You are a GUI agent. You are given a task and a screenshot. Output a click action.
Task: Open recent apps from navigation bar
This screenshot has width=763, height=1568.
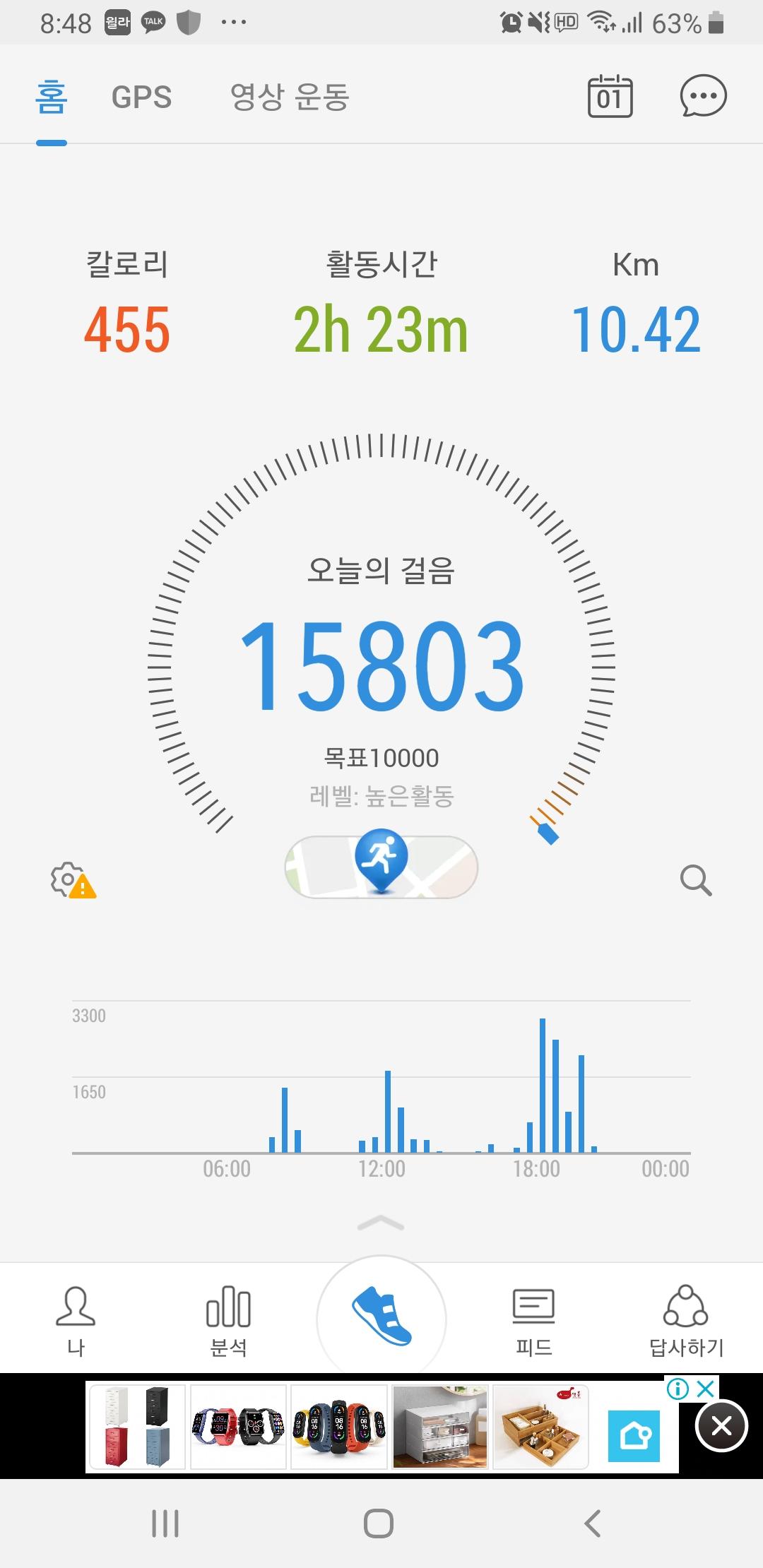coord(165,1524)
